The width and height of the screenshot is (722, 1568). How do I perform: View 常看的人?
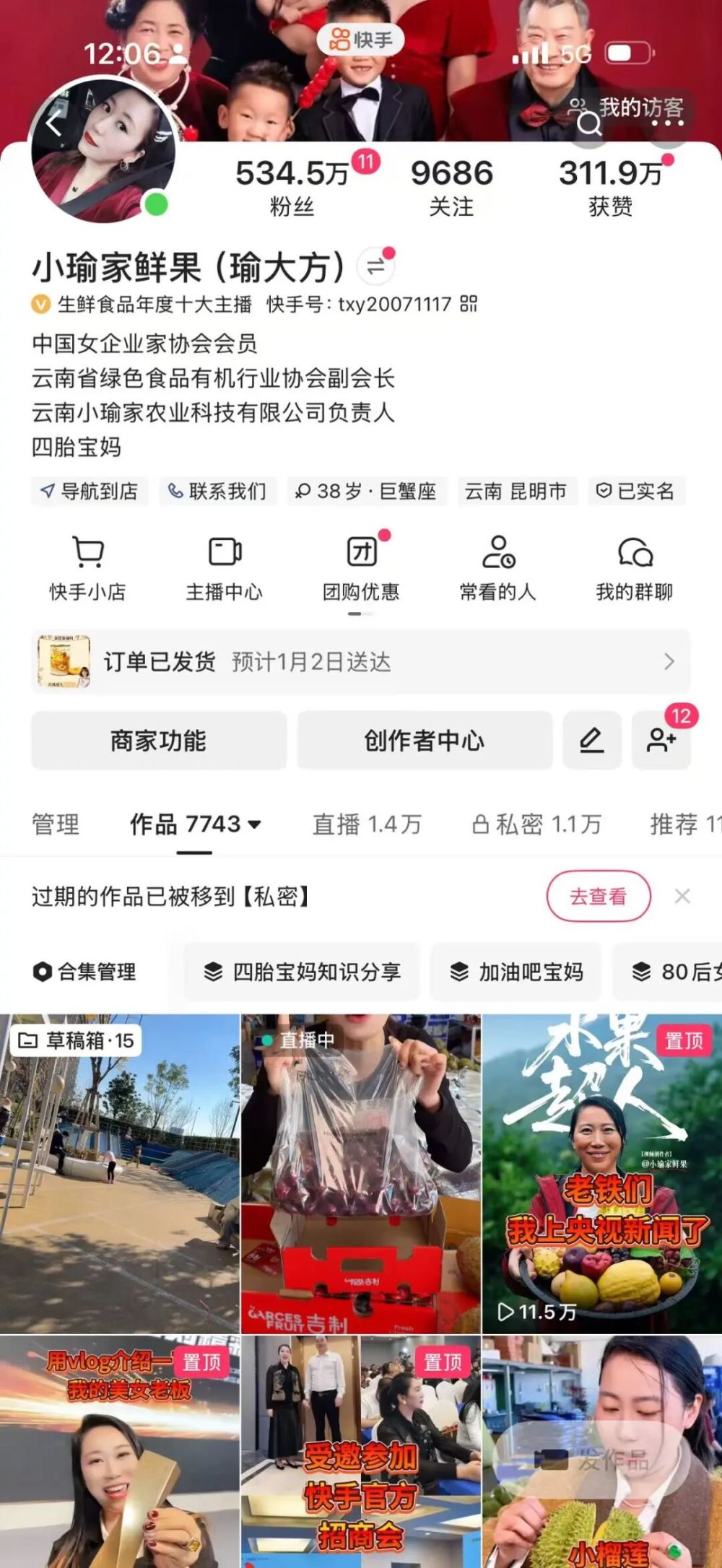[x=497, y=568]
